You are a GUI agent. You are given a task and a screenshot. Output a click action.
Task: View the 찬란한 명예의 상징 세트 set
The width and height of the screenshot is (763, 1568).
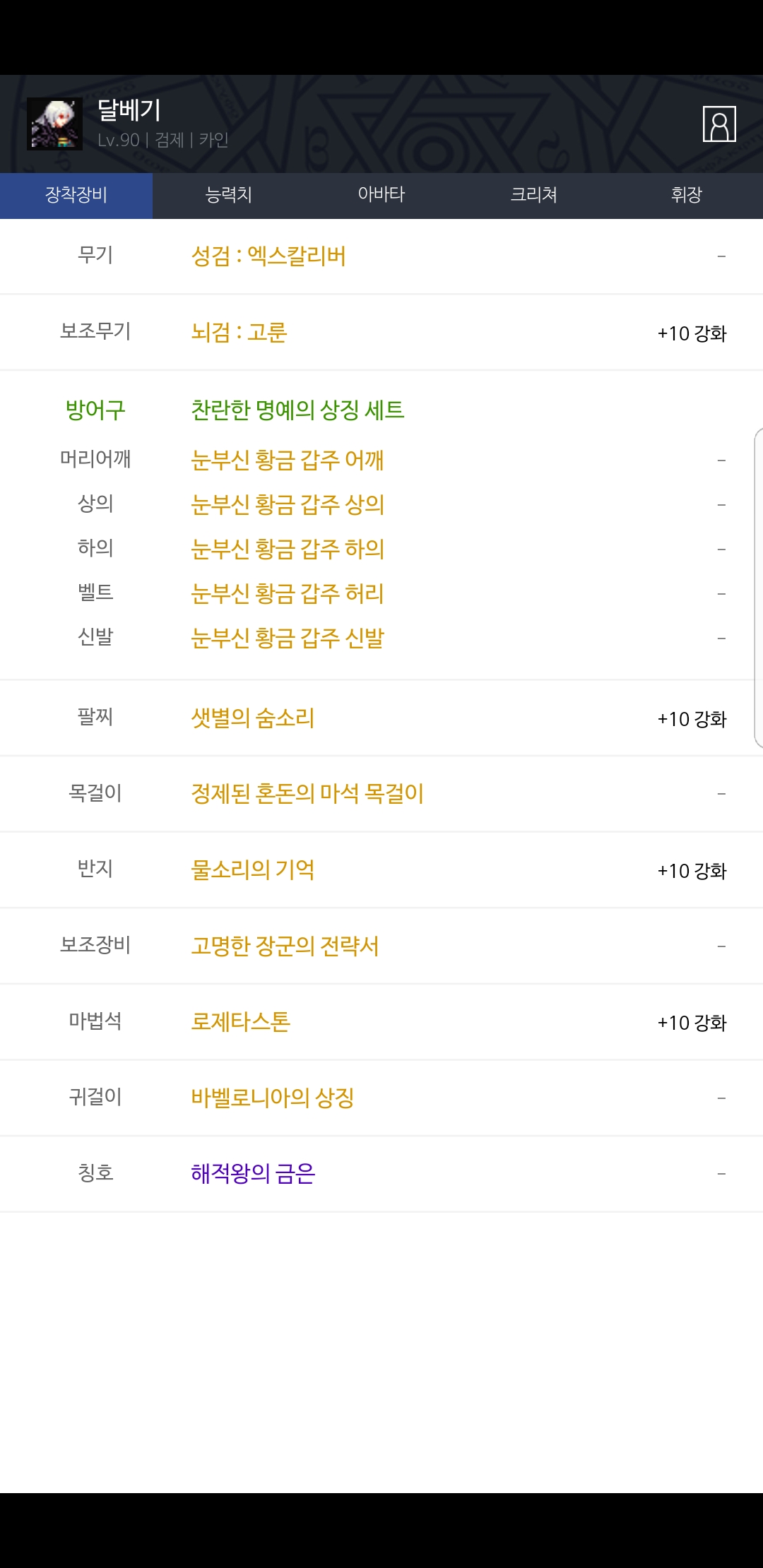click(x=297, y=410)
